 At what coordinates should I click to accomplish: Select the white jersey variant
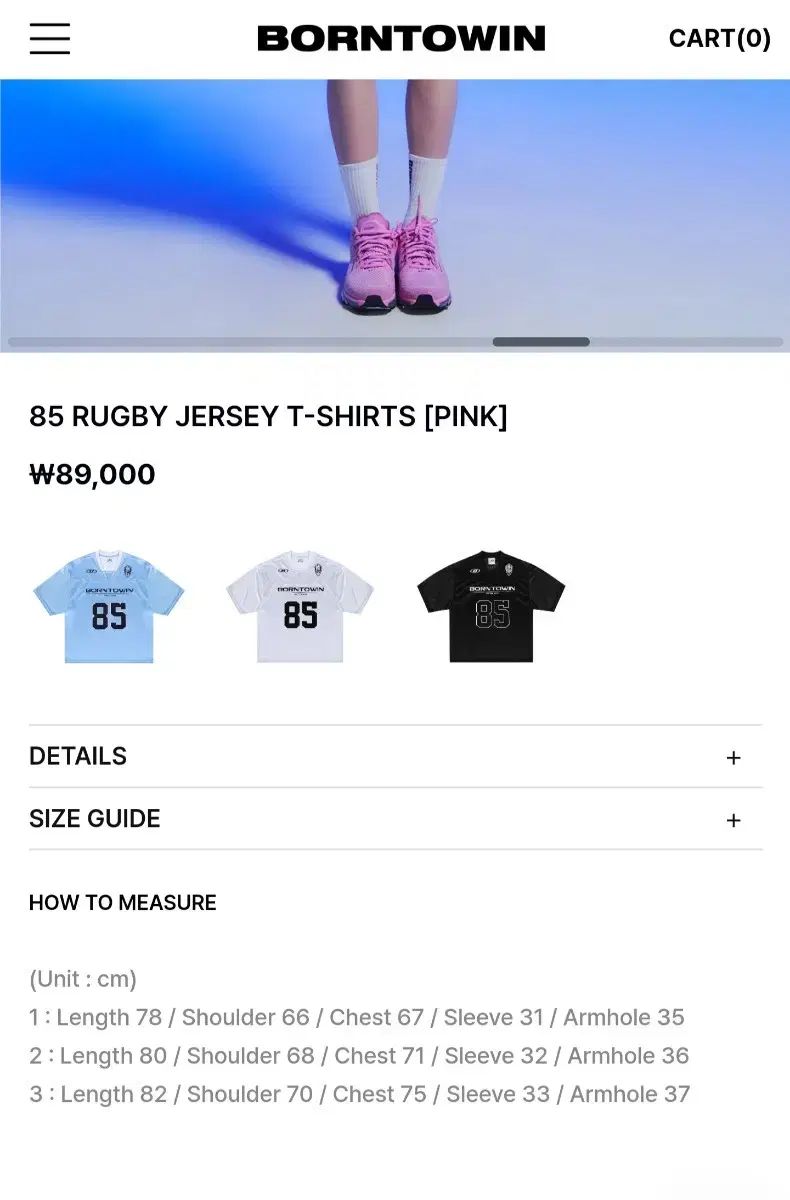click(300, 605)
